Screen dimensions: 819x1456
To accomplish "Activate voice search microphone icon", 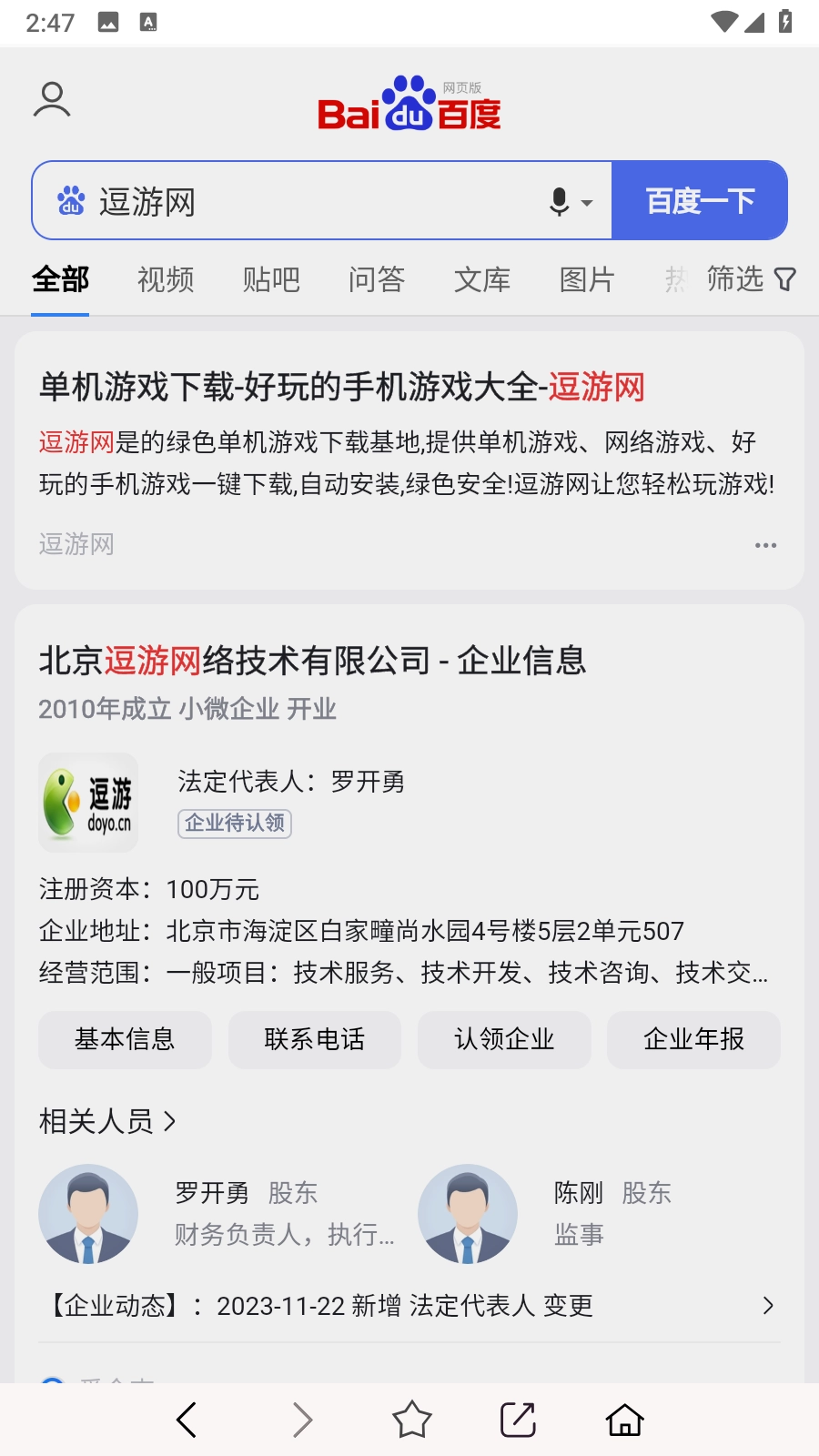I will point(559,200).
